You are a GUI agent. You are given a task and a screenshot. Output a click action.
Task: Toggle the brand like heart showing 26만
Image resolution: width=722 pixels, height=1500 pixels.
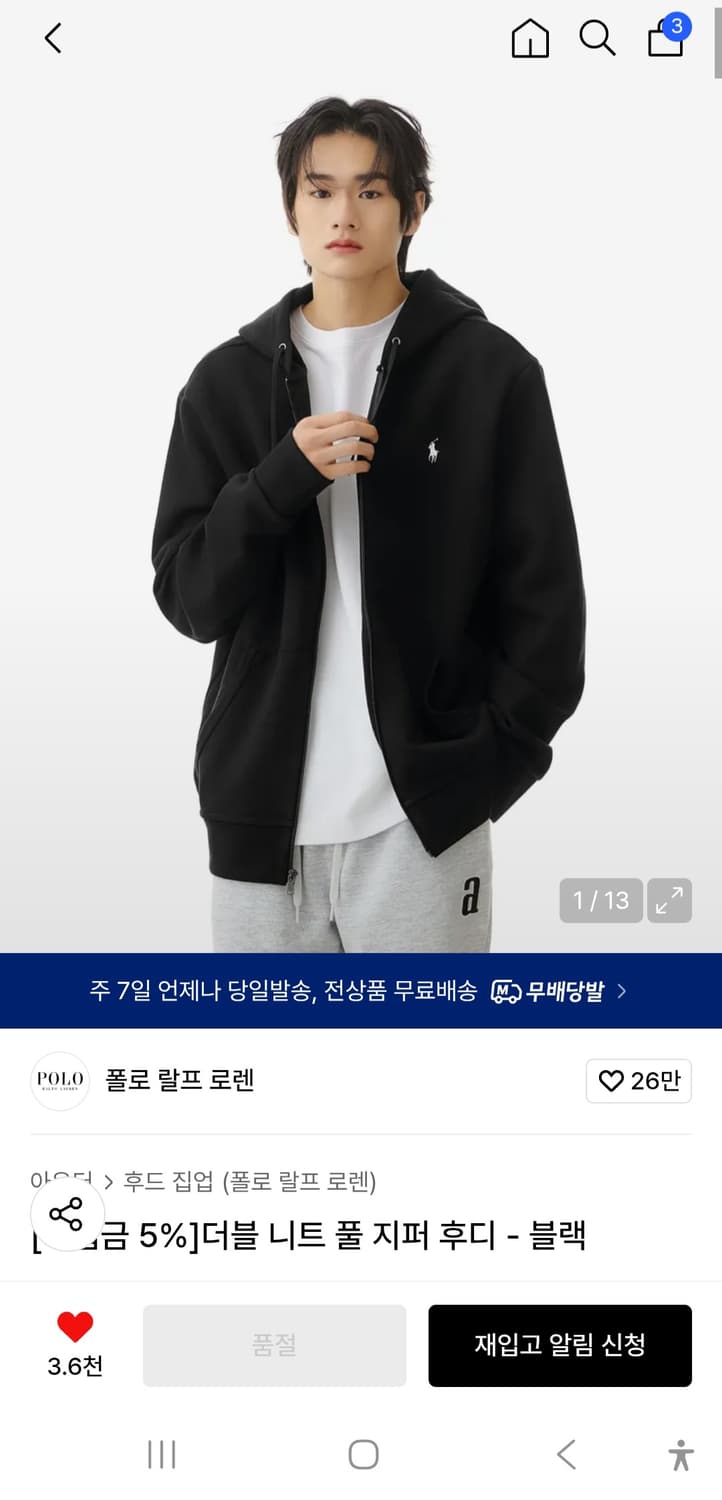tap(638, 1081)
